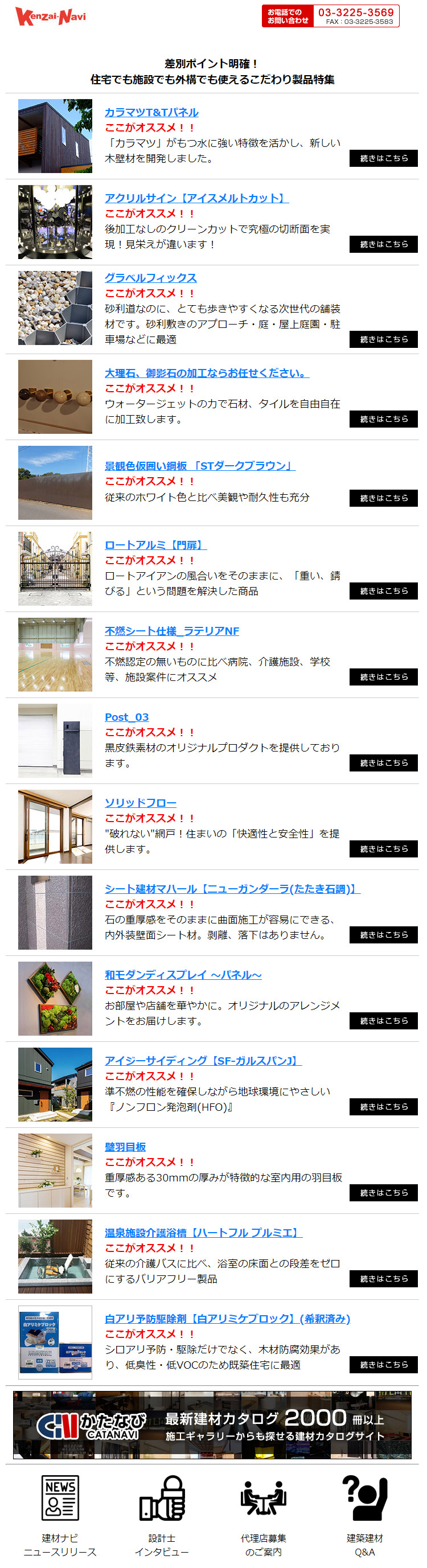Tap 続きはこちら for アイジーサイディング
427x1568 pixels.
(383, 1107)
